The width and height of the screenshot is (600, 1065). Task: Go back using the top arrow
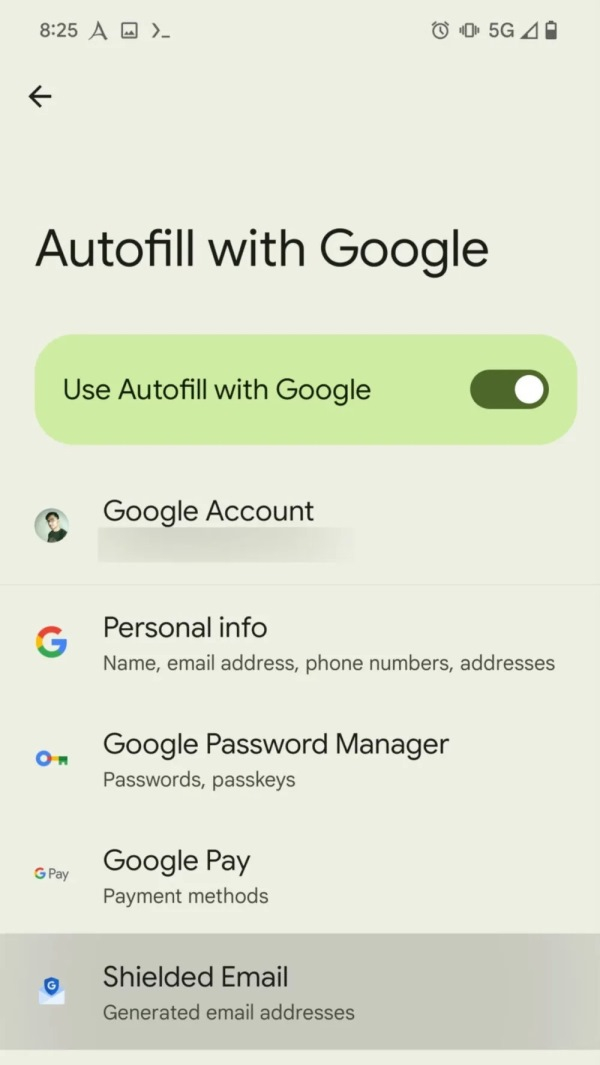pos(40,96)
